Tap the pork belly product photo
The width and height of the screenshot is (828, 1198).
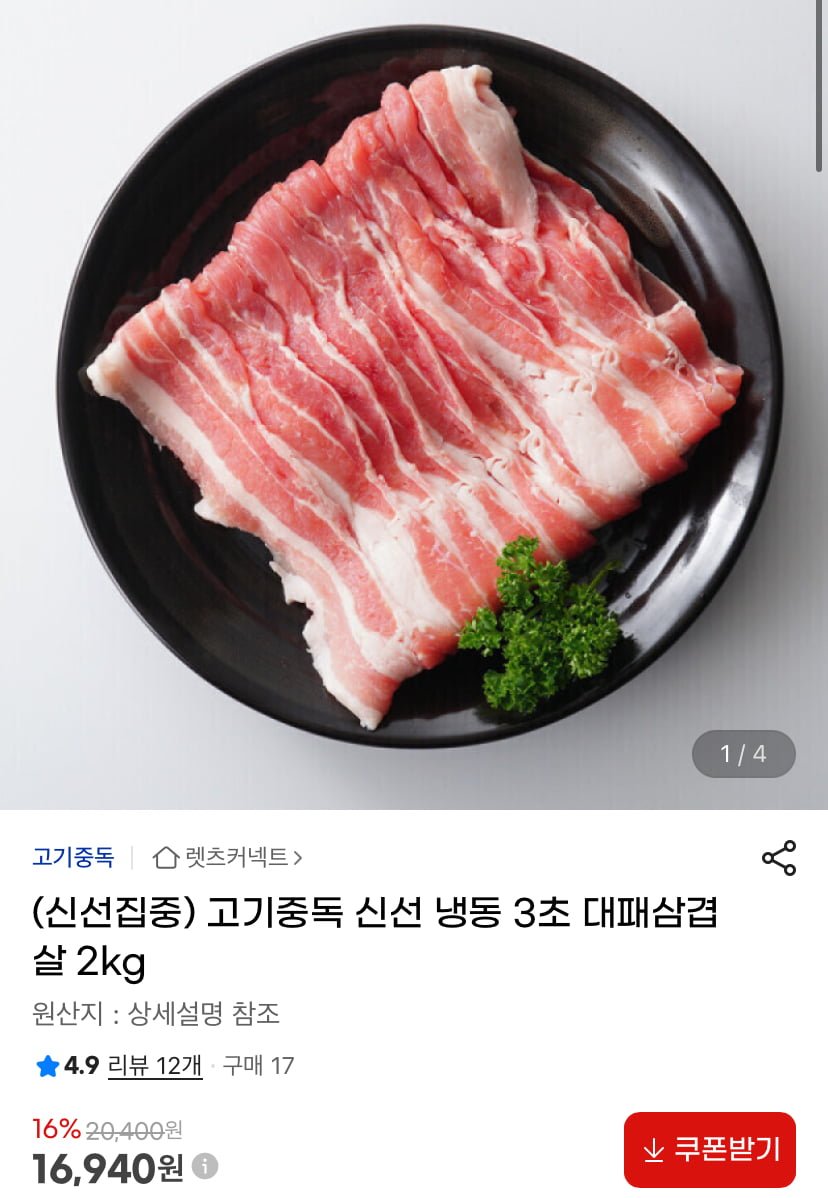tap(414, 400)
